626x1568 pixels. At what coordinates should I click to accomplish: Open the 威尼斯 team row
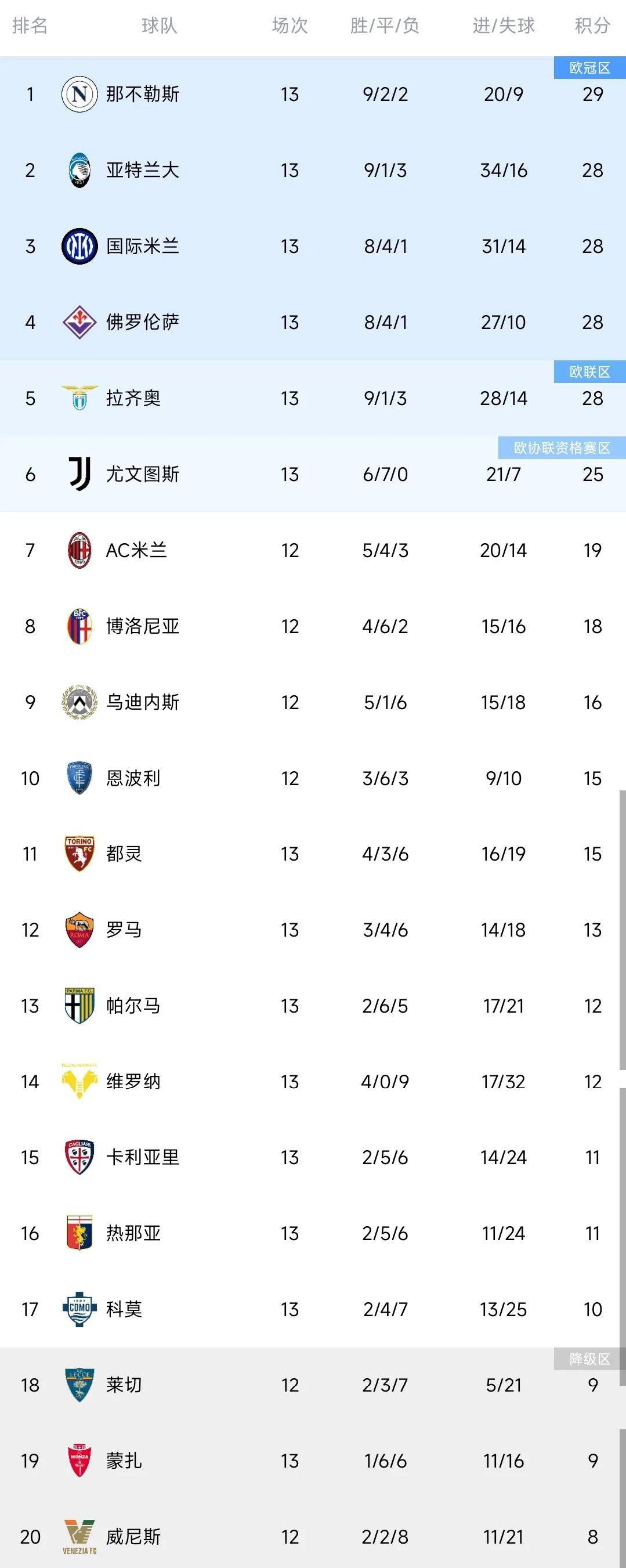pyautogui.click(x=133, y=1537)
